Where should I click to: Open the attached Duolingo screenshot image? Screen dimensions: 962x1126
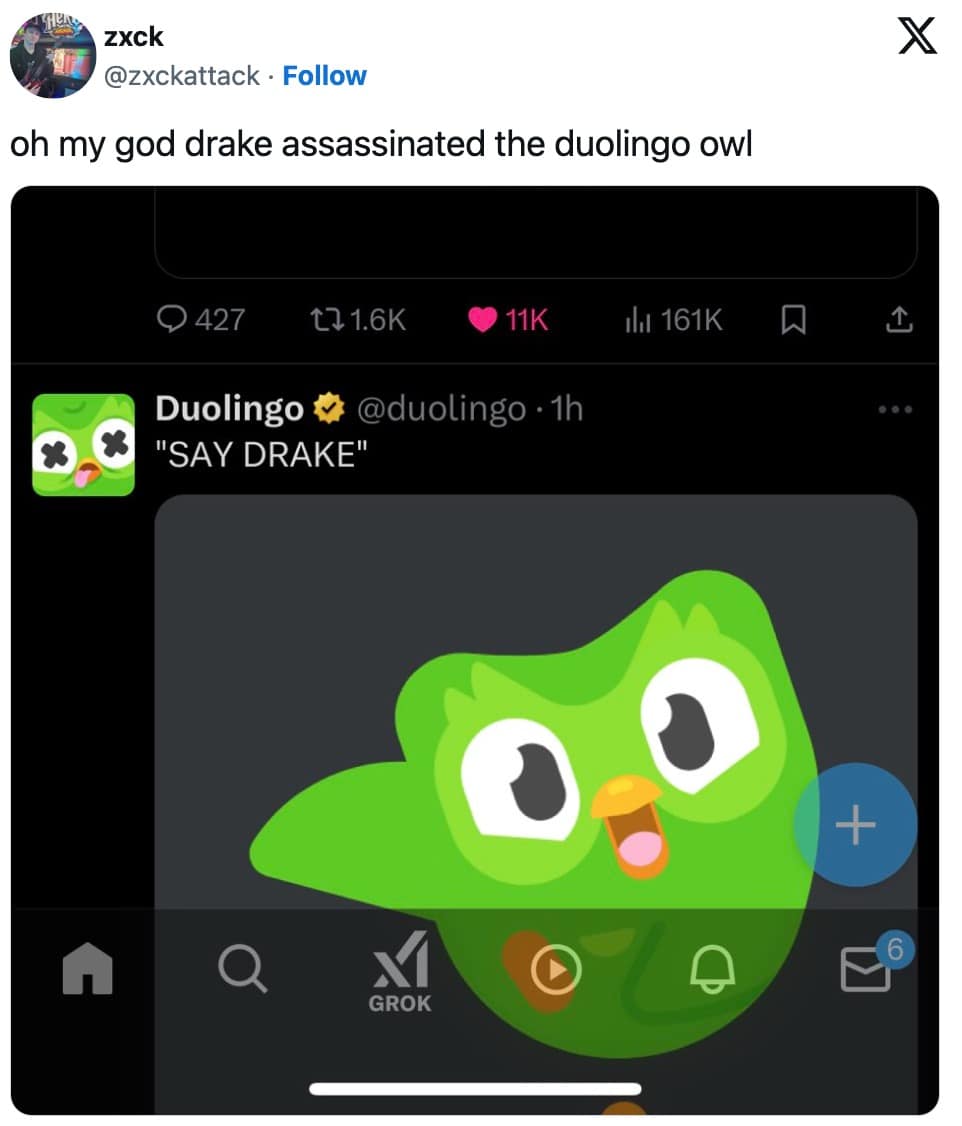pos(474,650)
